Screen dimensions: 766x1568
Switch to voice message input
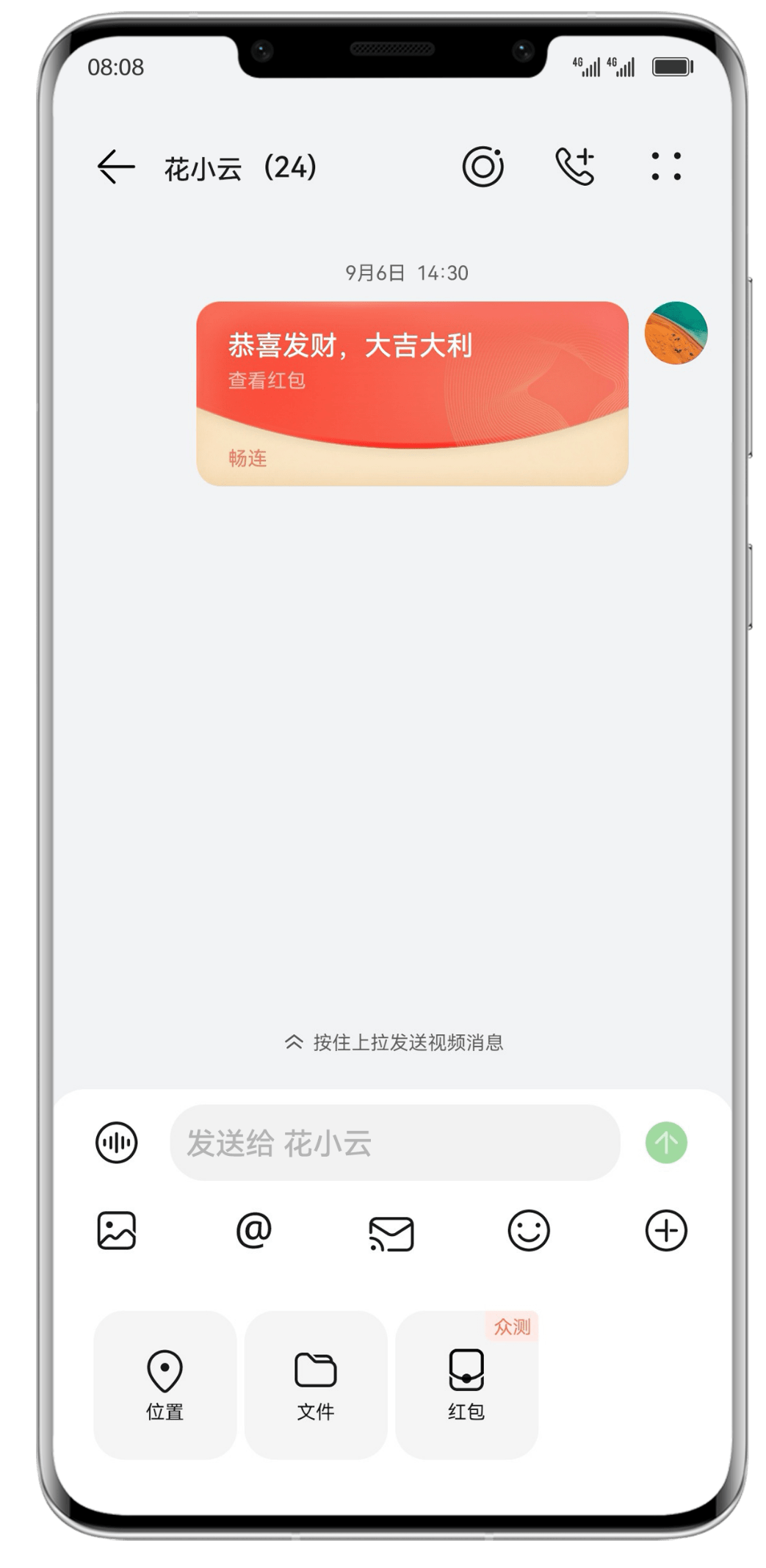tap(117, 1143)
